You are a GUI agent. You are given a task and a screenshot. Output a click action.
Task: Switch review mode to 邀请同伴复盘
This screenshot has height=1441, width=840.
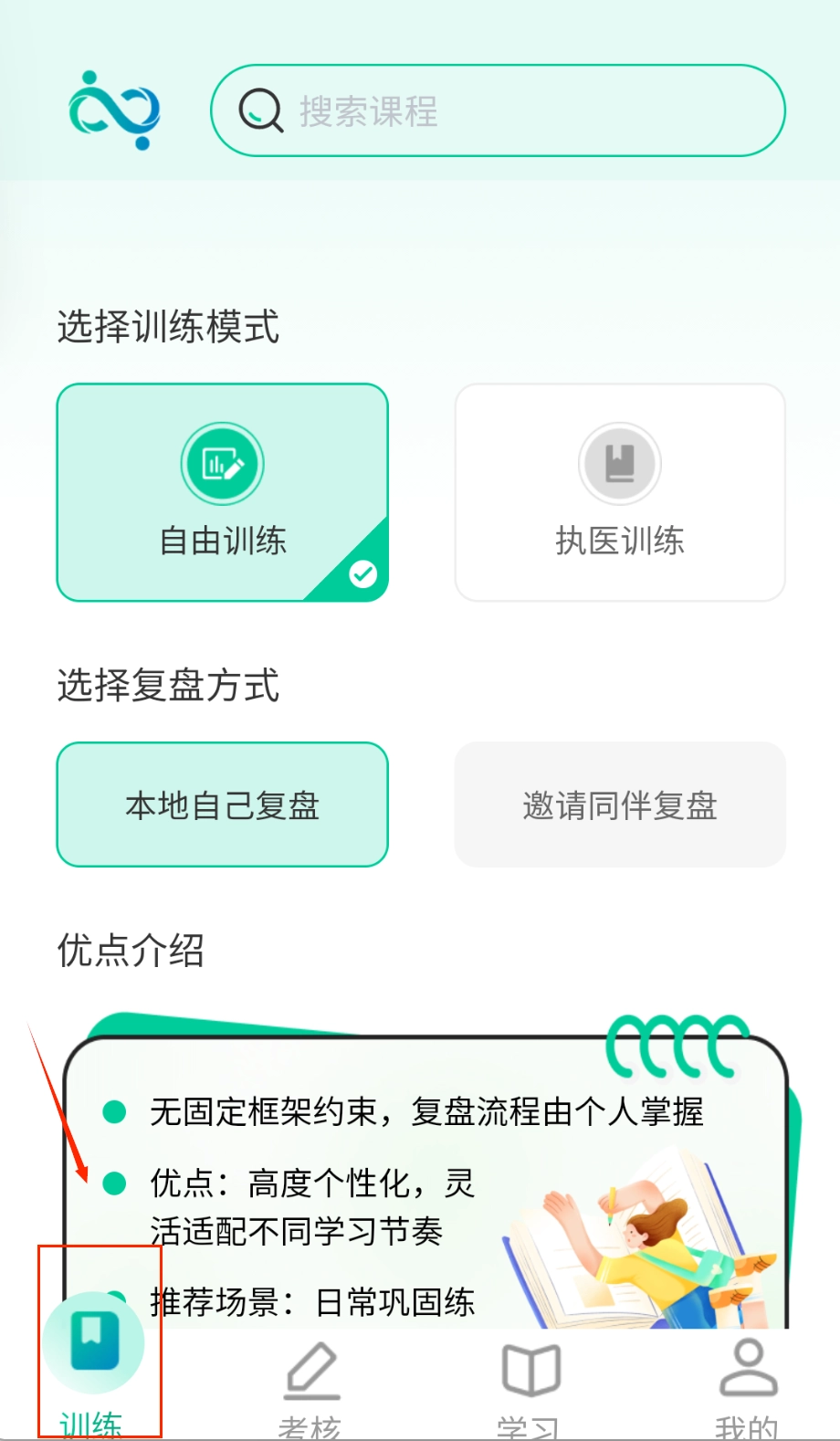tap(619, 805)
